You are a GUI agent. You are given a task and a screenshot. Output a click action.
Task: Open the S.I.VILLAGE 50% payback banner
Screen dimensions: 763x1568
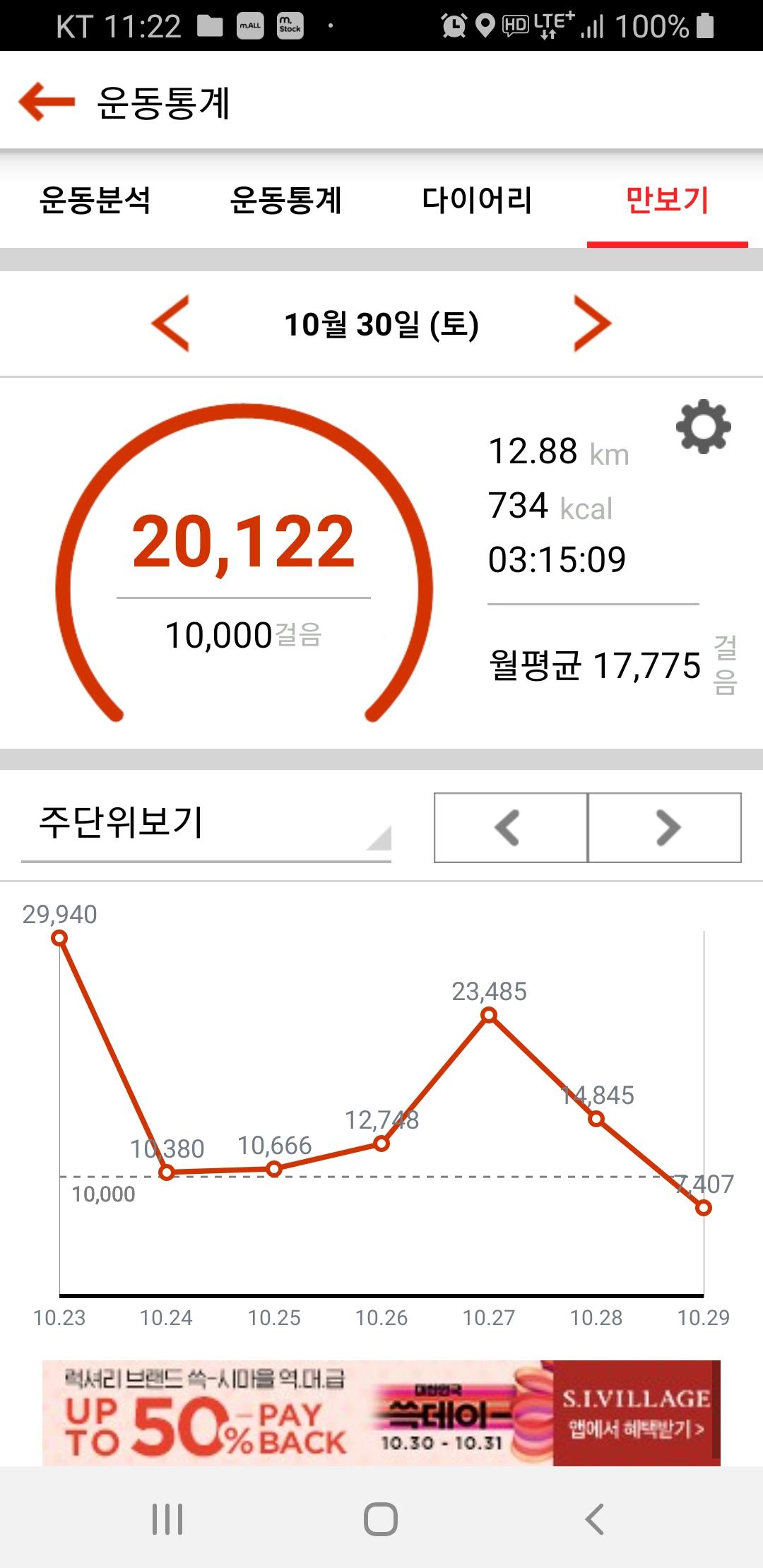(x=381, y=1413)
